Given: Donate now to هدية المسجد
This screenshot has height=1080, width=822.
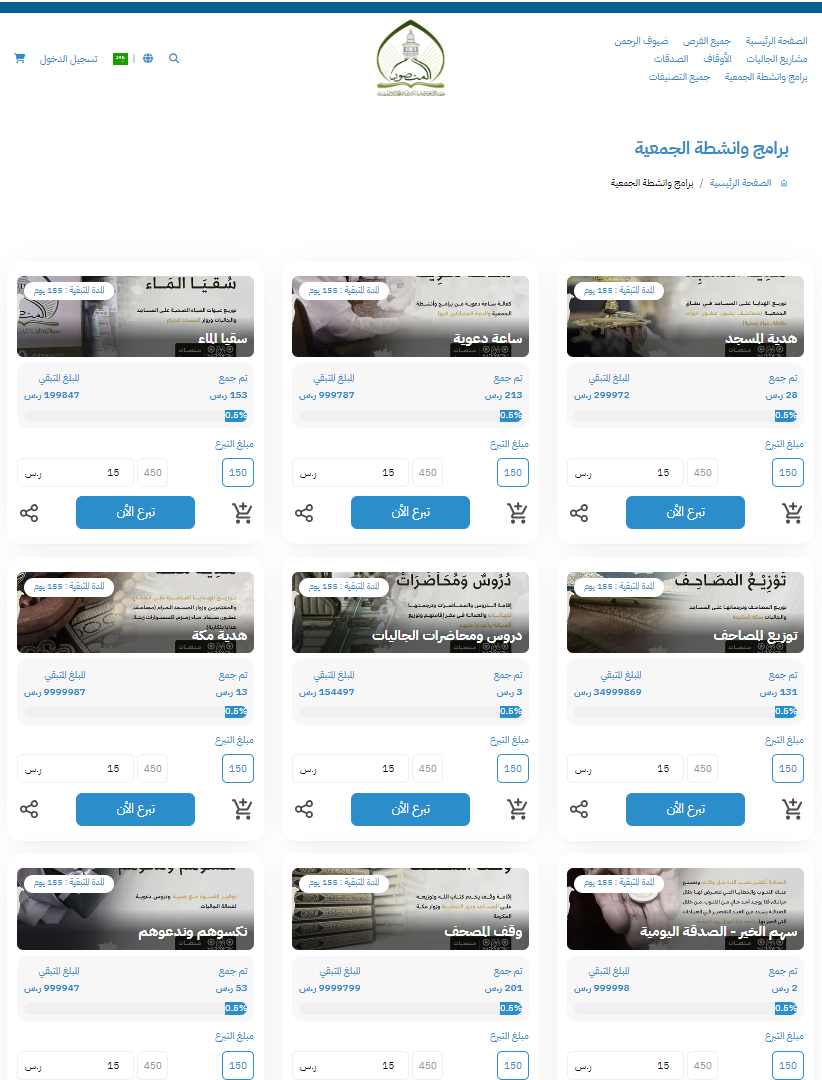Looking at the screenshot, I should pyautogui.click(x=685, y=512).
